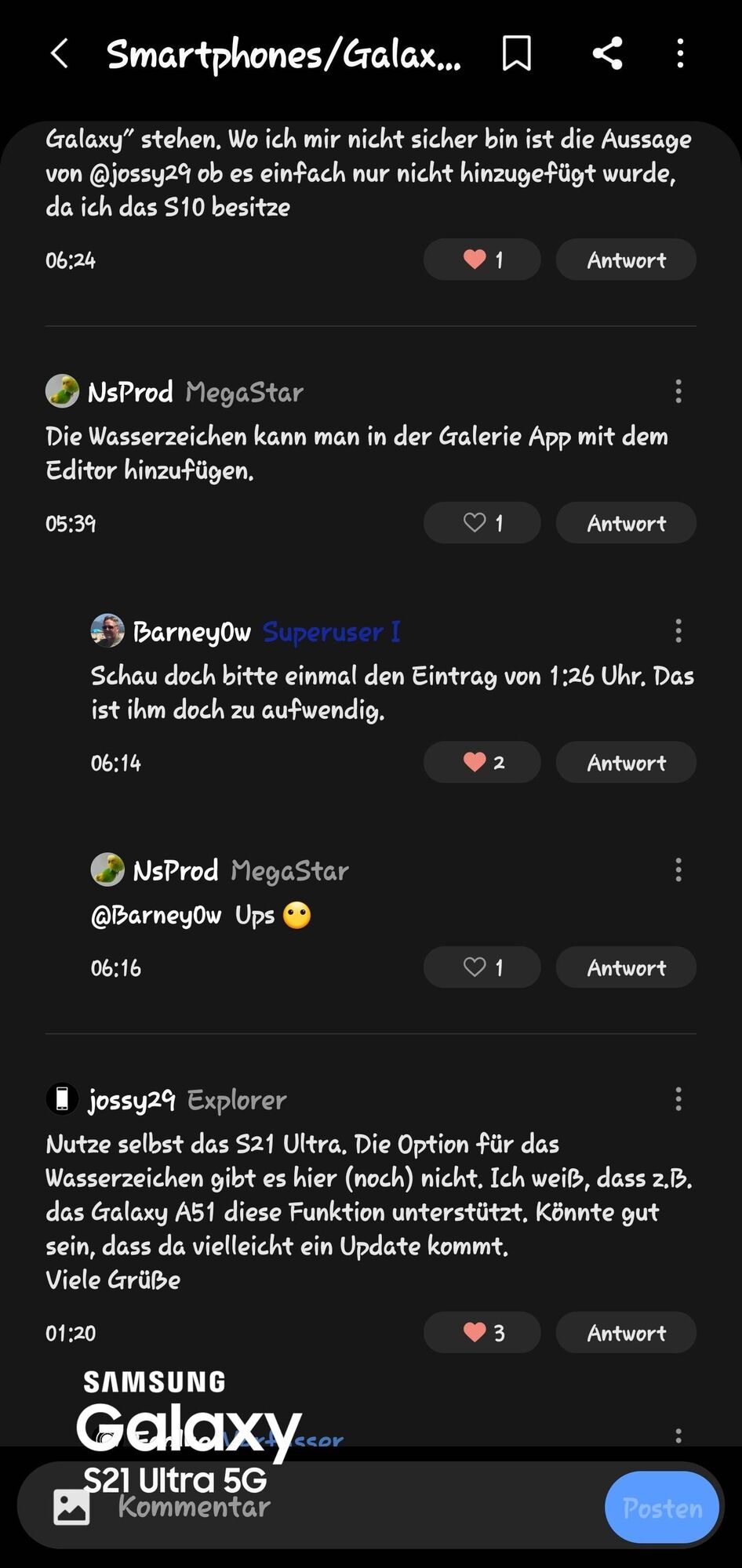Reply to NsProd's 05:39 comment

[x=626, y=523]
